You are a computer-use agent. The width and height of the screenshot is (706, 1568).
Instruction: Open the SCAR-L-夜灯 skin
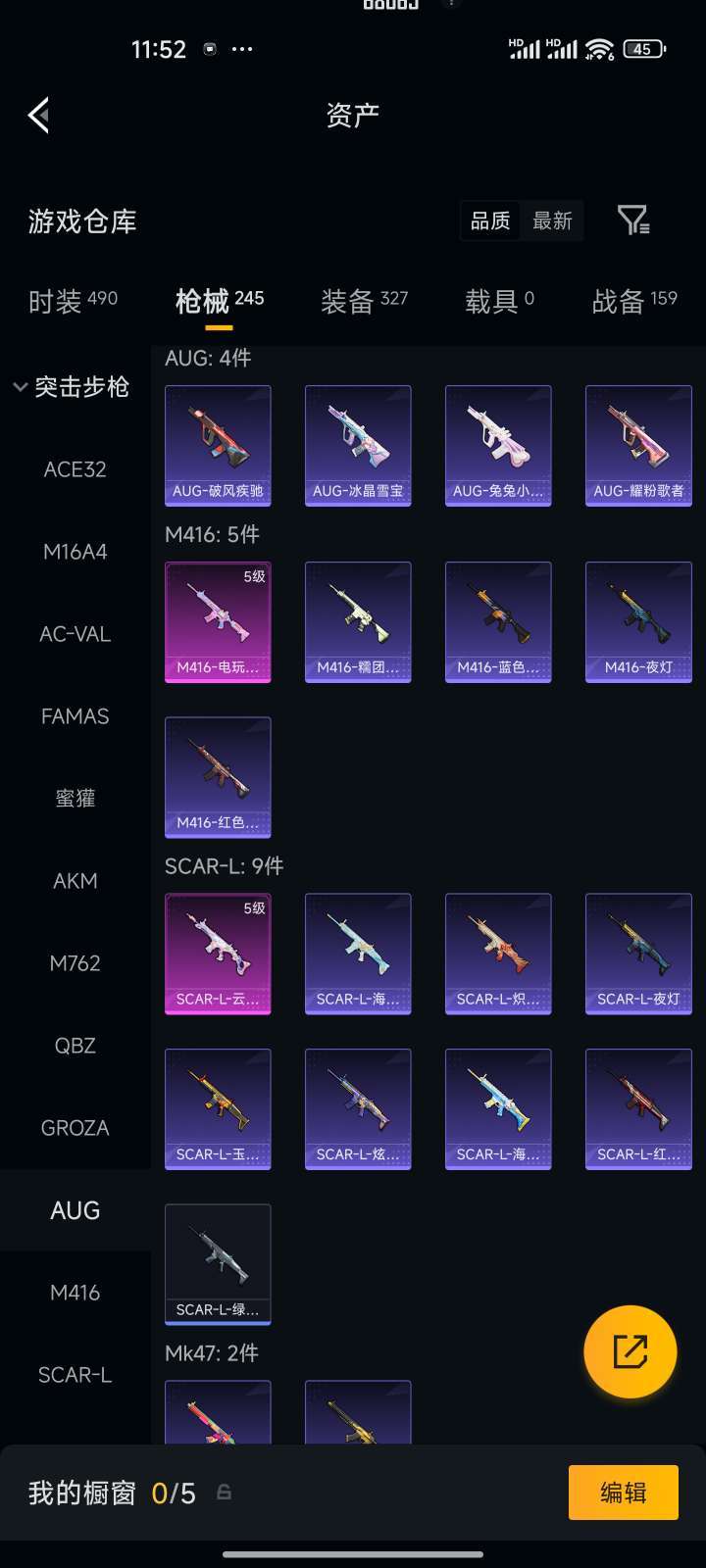pyautogui.click(x=638, y=954)
